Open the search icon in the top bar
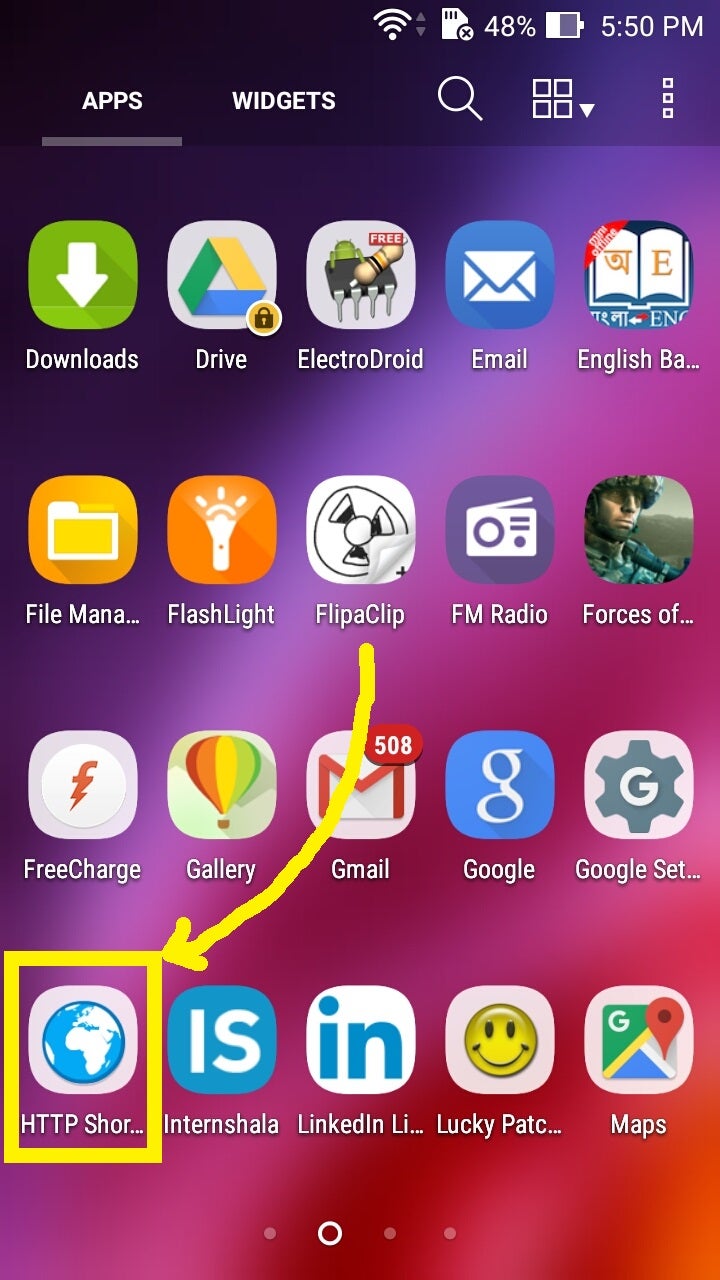 [460, 100]
